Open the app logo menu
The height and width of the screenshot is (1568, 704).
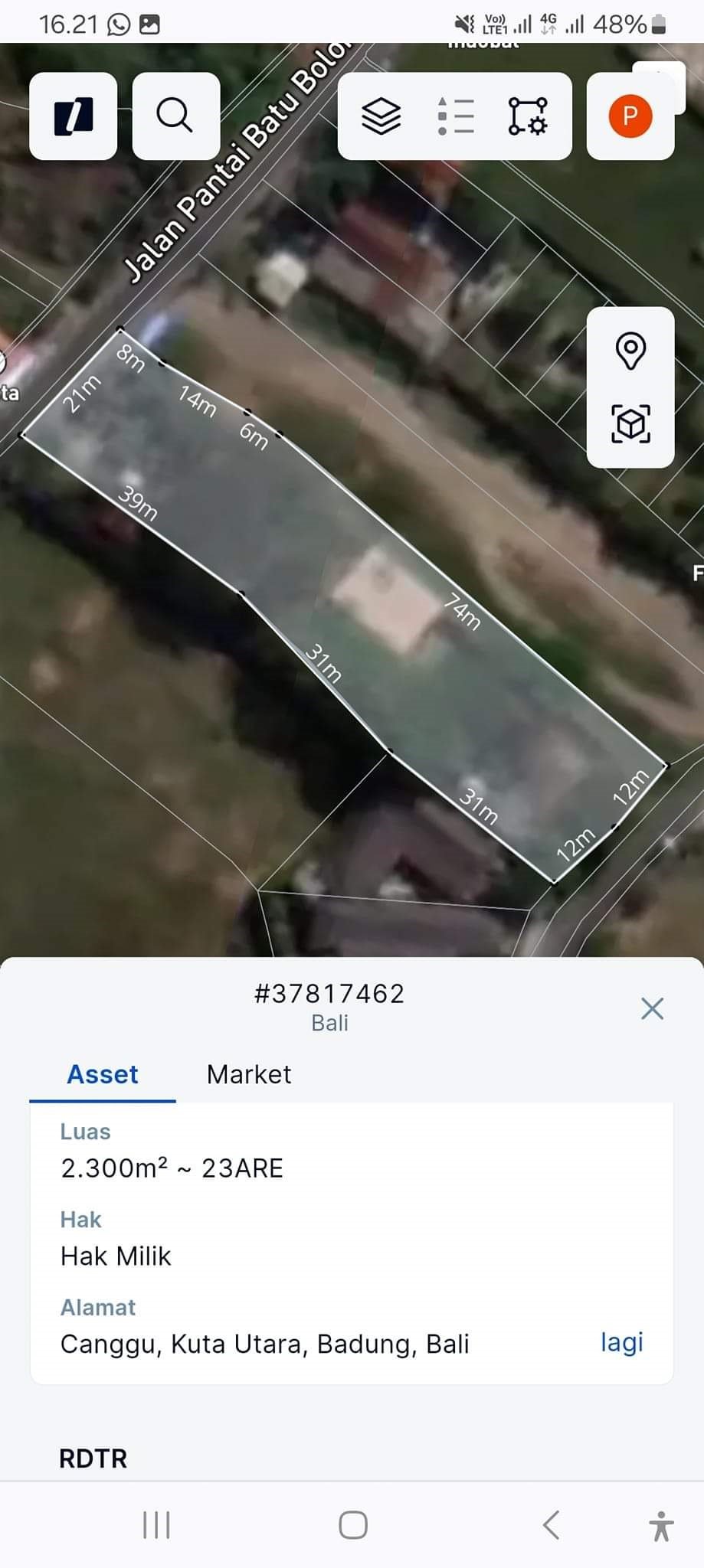point(73,116)
